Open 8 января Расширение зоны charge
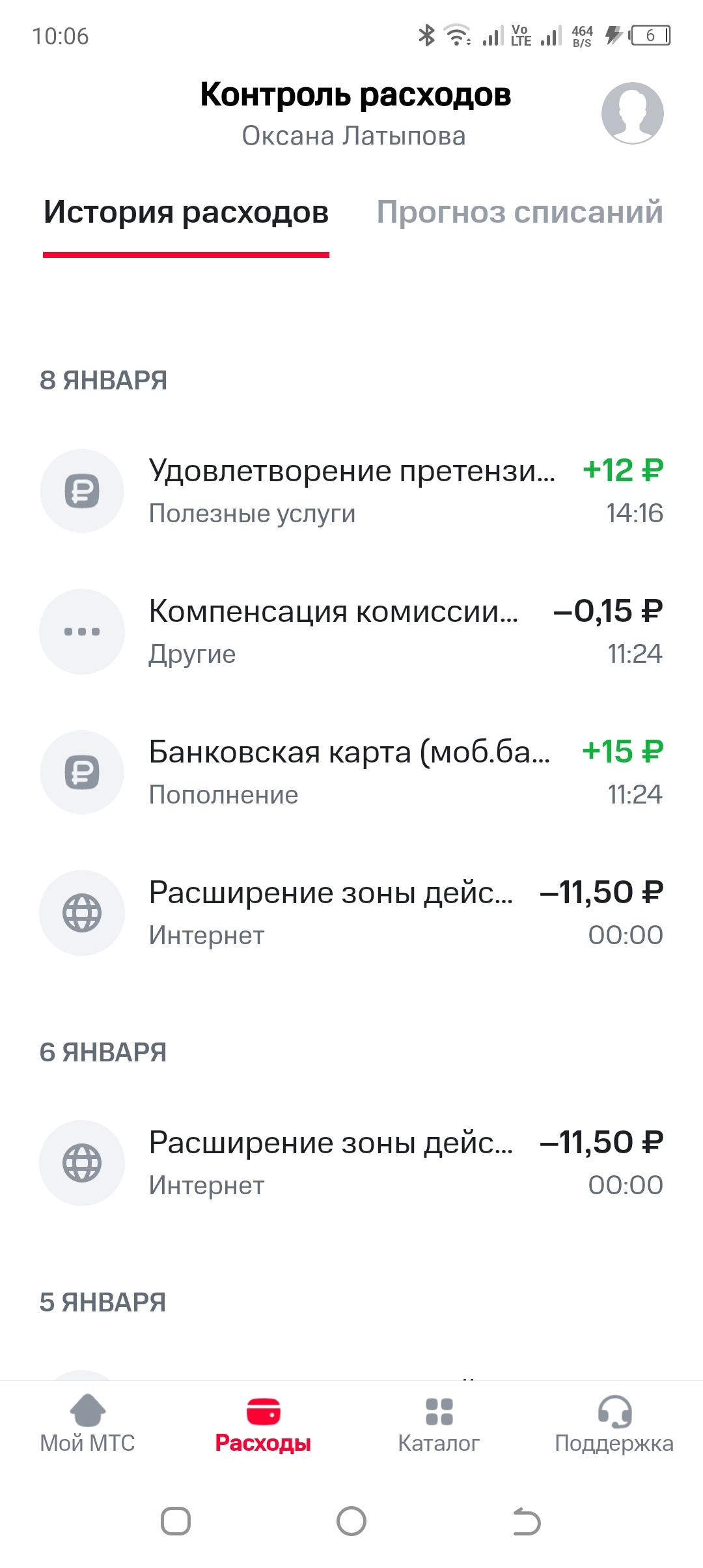The height and width of the screenshot is (1568, 703). coord(351,912)
